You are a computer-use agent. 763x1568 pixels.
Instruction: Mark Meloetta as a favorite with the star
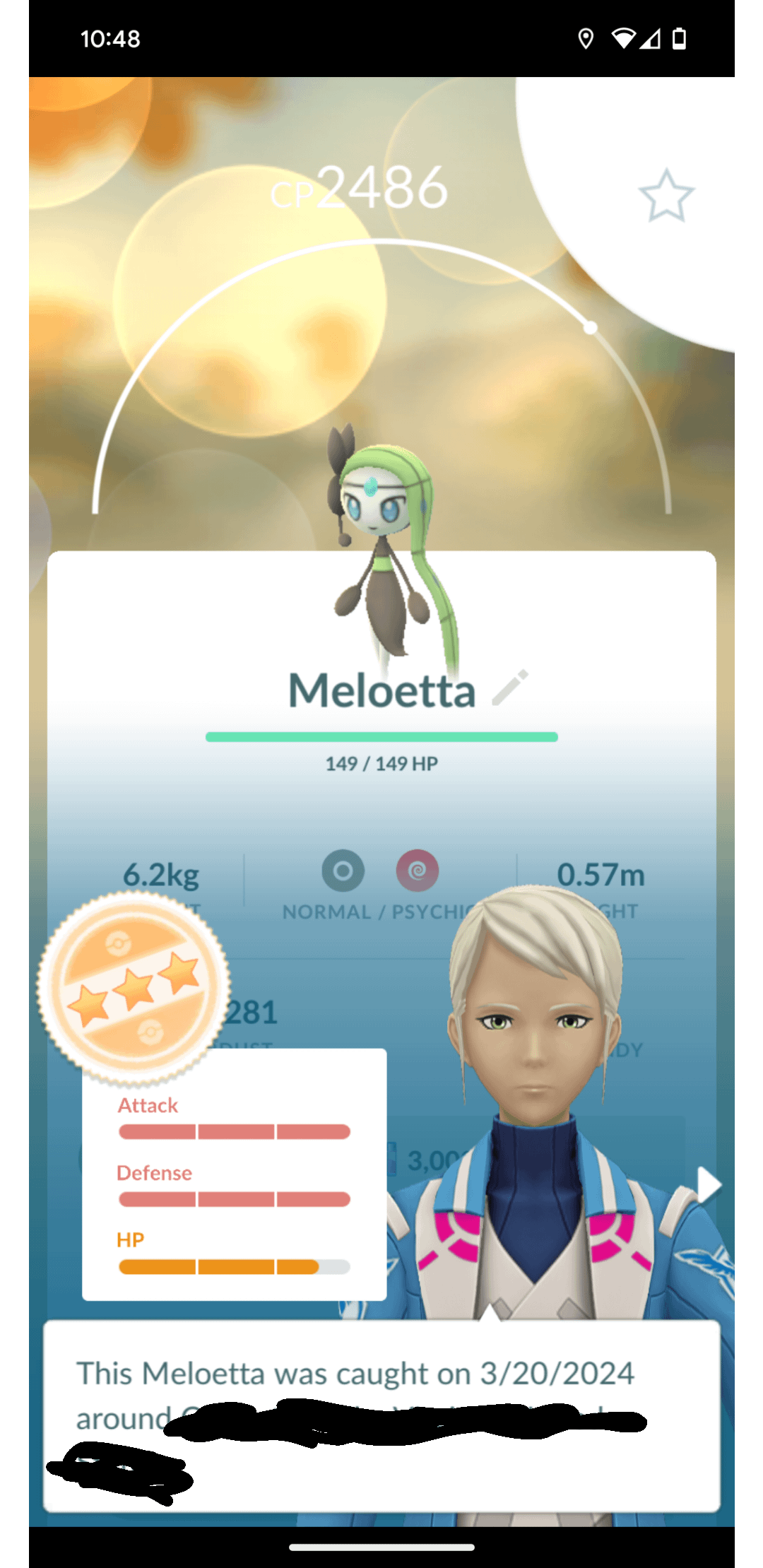(x=666, y=196)
